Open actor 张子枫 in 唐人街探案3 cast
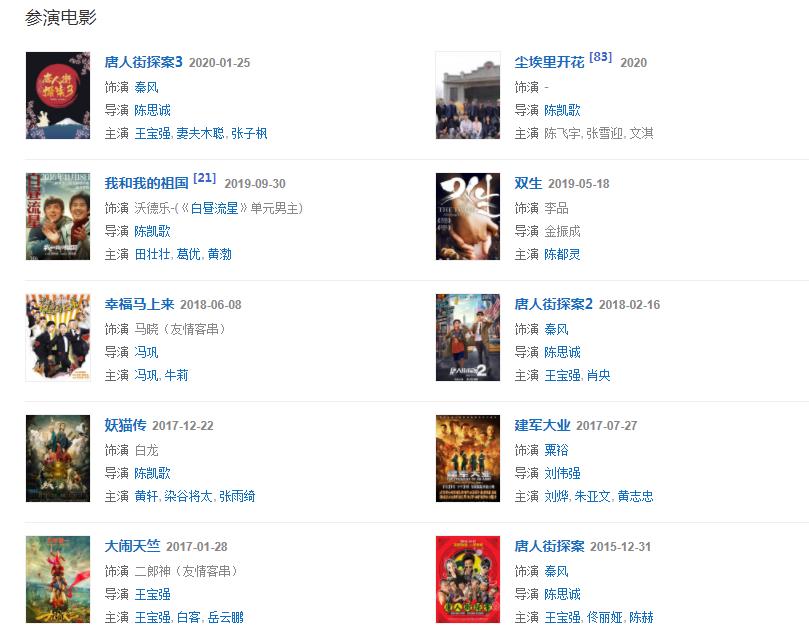The height and width of the screenshot is (638, 809). [249, 133]
